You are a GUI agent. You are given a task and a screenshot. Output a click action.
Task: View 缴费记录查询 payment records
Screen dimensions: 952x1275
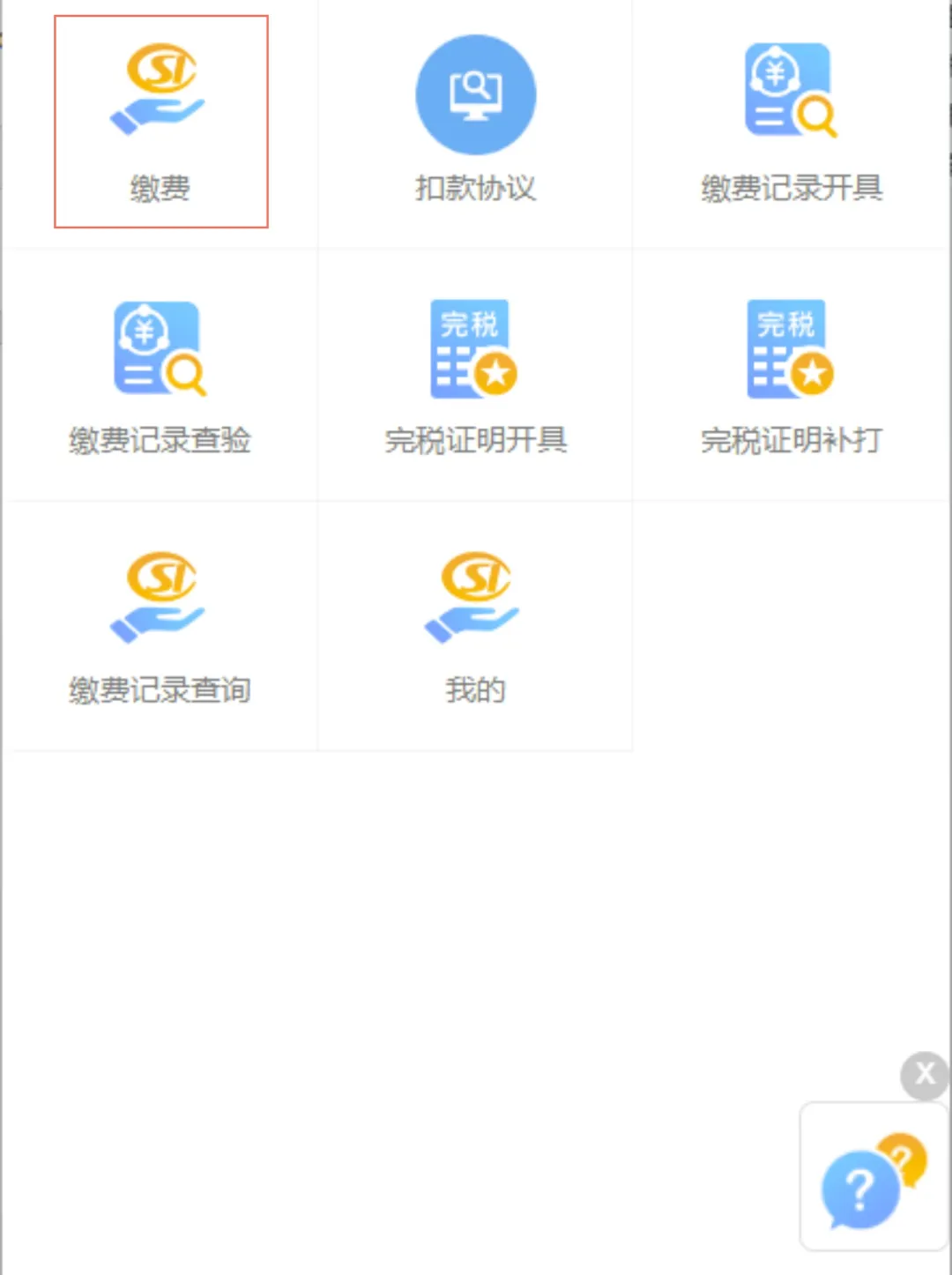point(160,627)
